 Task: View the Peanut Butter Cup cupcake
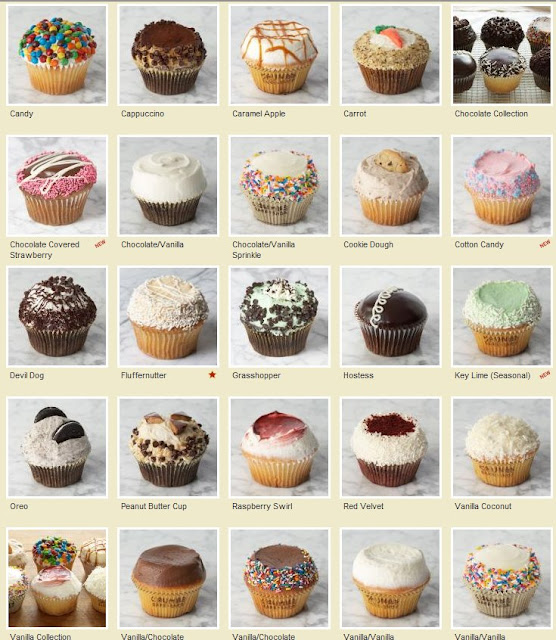(x=168, y=447)
